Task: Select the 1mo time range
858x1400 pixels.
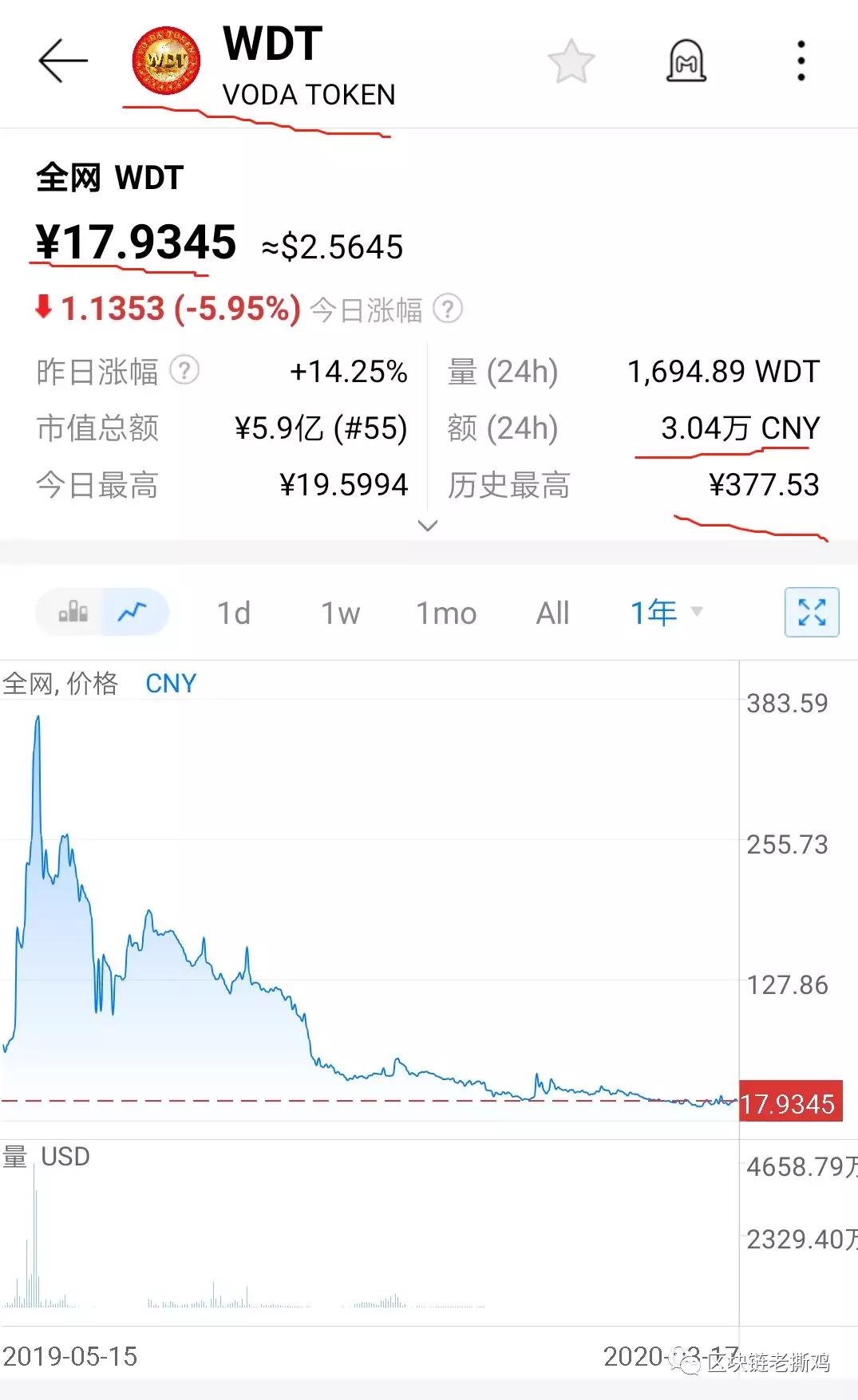Action: tap(446, 613)
